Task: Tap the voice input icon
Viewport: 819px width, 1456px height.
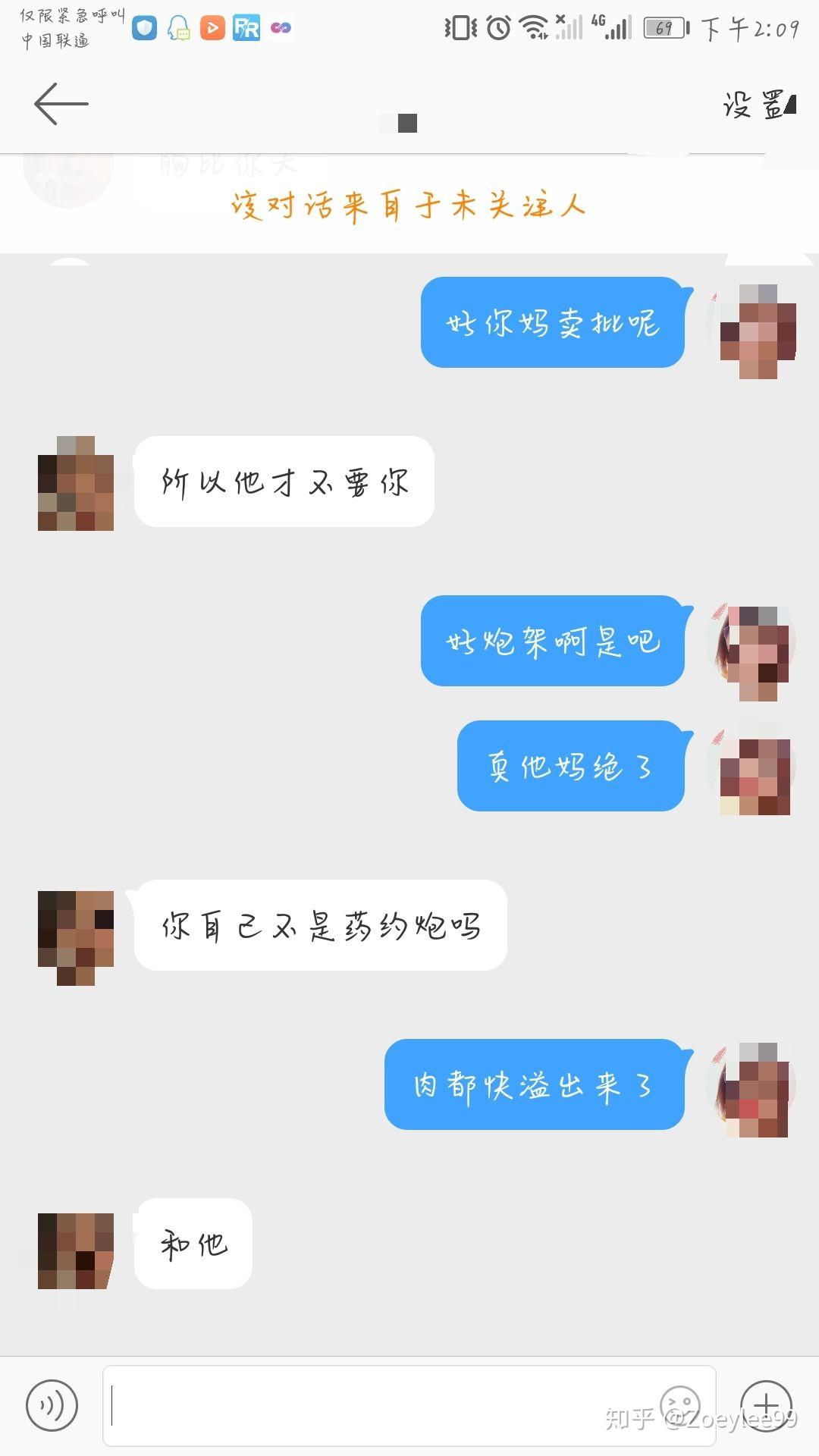Action: coord(52,1406)
